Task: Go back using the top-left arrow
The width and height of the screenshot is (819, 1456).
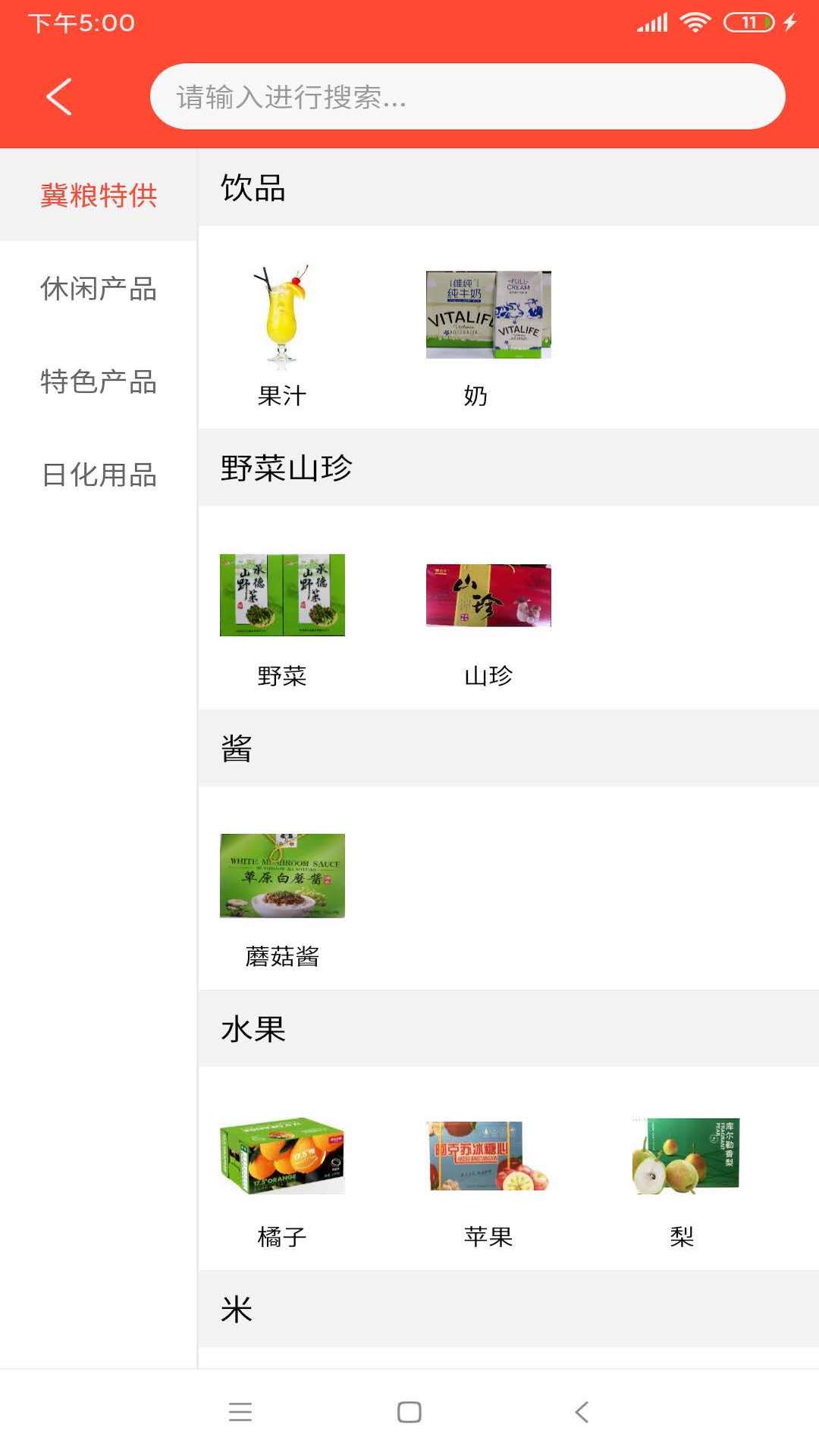Action: tap(59, 97)
